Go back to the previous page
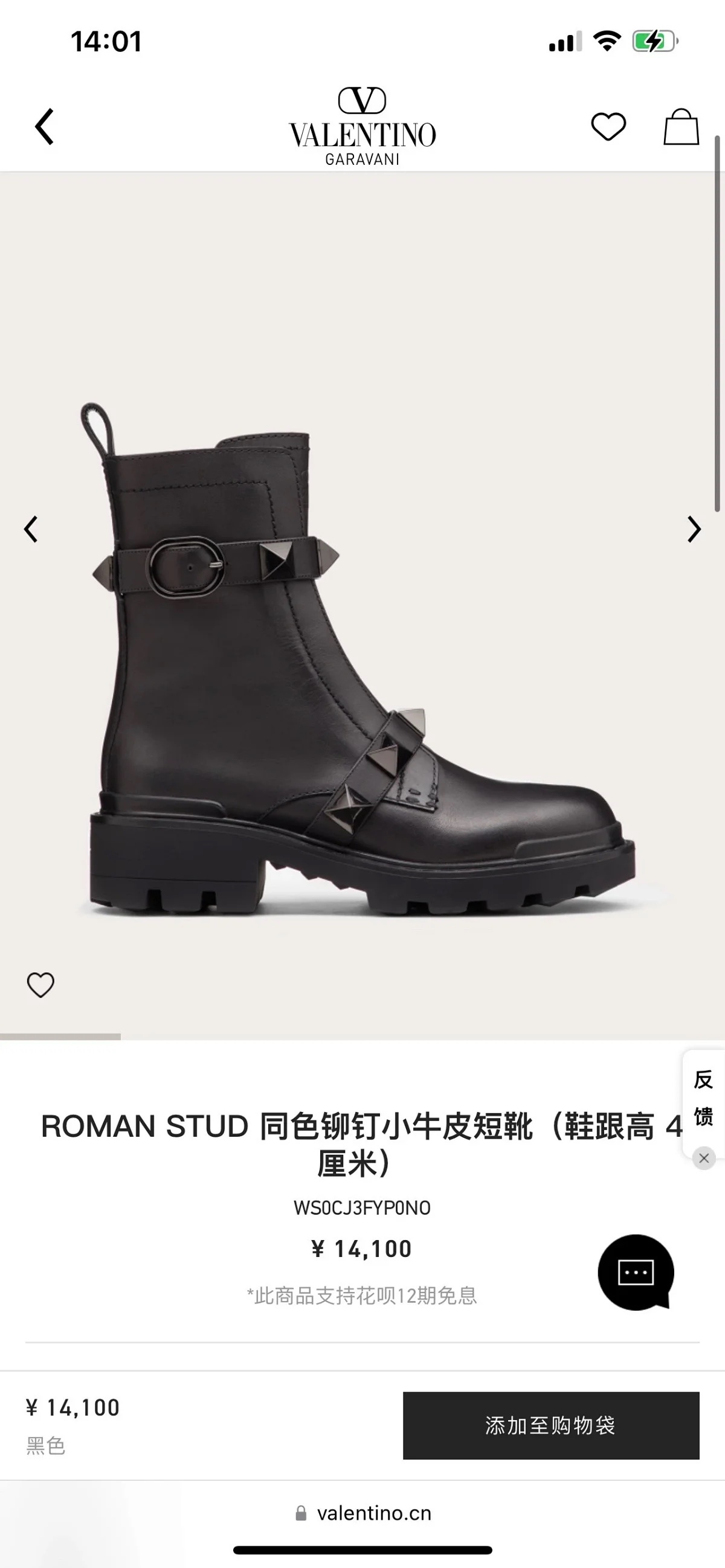Viewport: 725px width, 1568px height. click(x=45, y=127)
